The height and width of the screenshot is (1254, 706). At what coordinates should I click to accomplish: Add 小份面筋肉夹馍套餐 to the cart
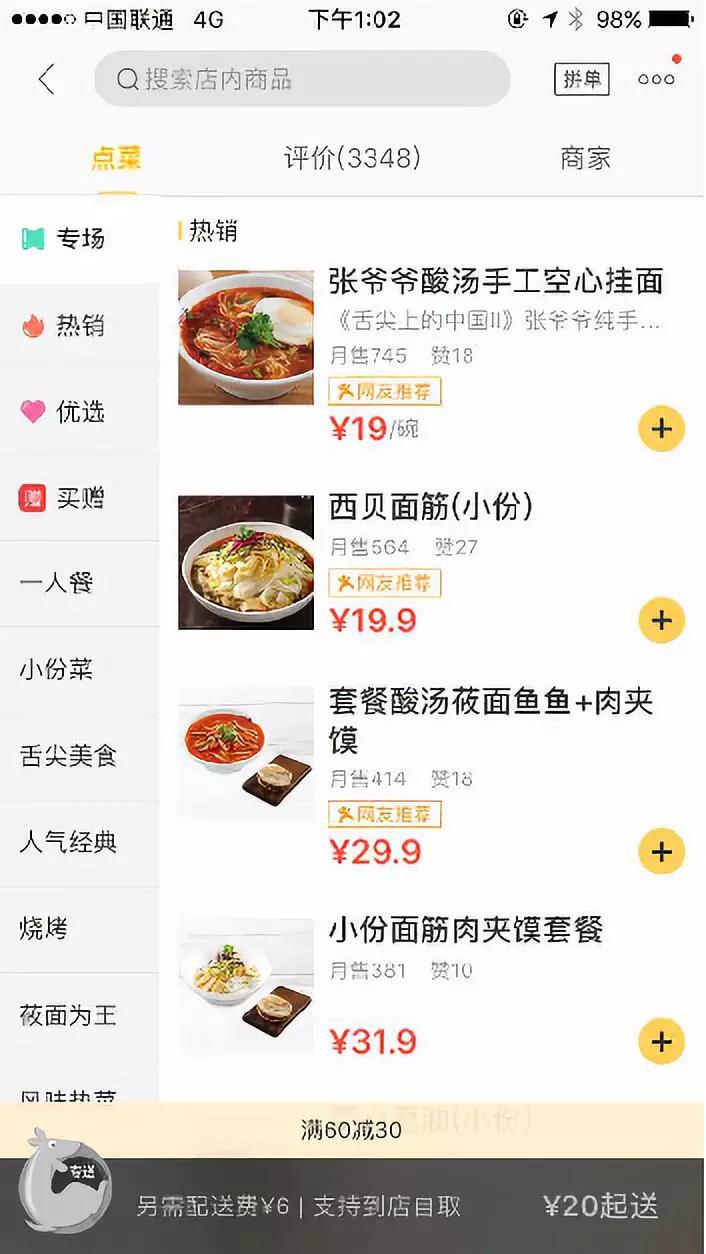point(661,1041)
